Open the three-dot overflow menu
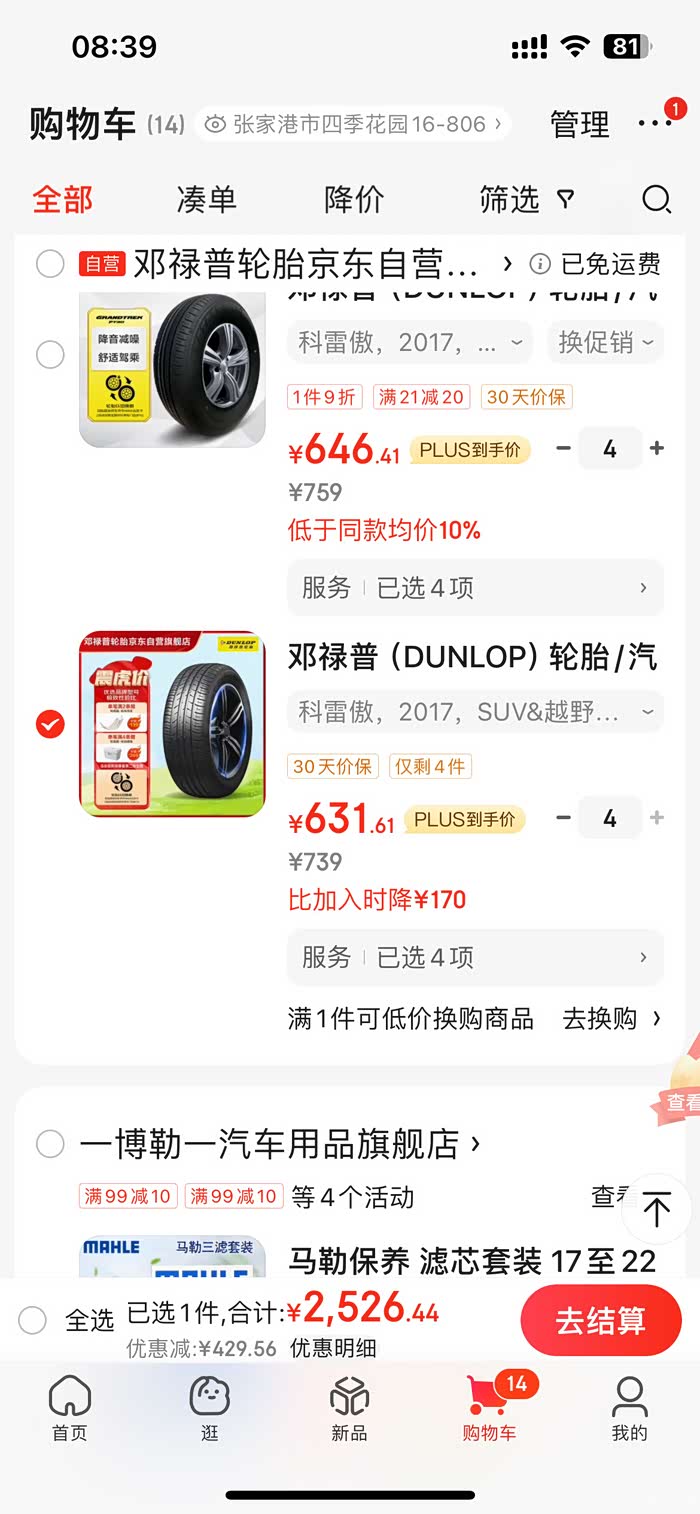The image size is (700, 1514). pyautogui.click(x=655, y=123)
